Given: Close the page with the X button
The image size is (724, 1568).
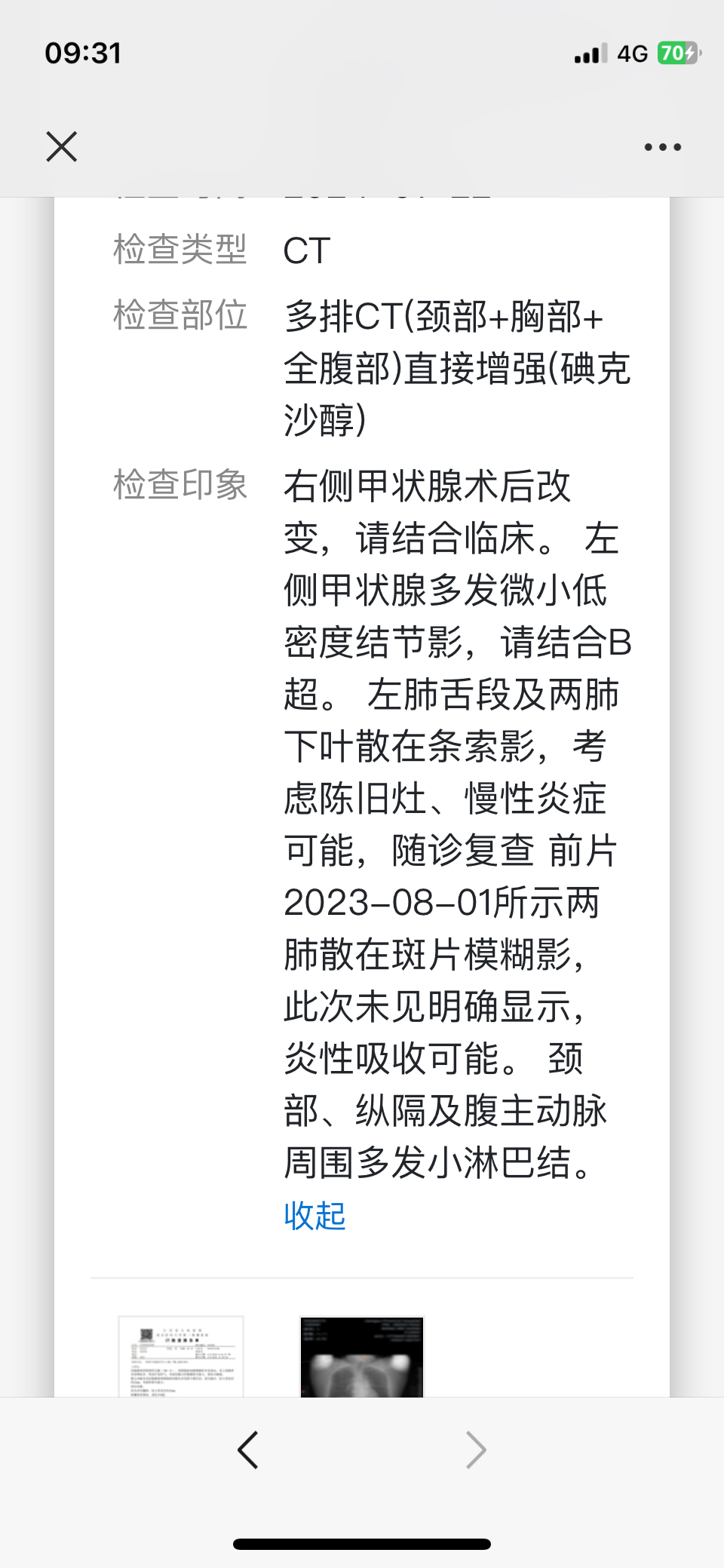Looking at the screenshot, I should [61, 146].
